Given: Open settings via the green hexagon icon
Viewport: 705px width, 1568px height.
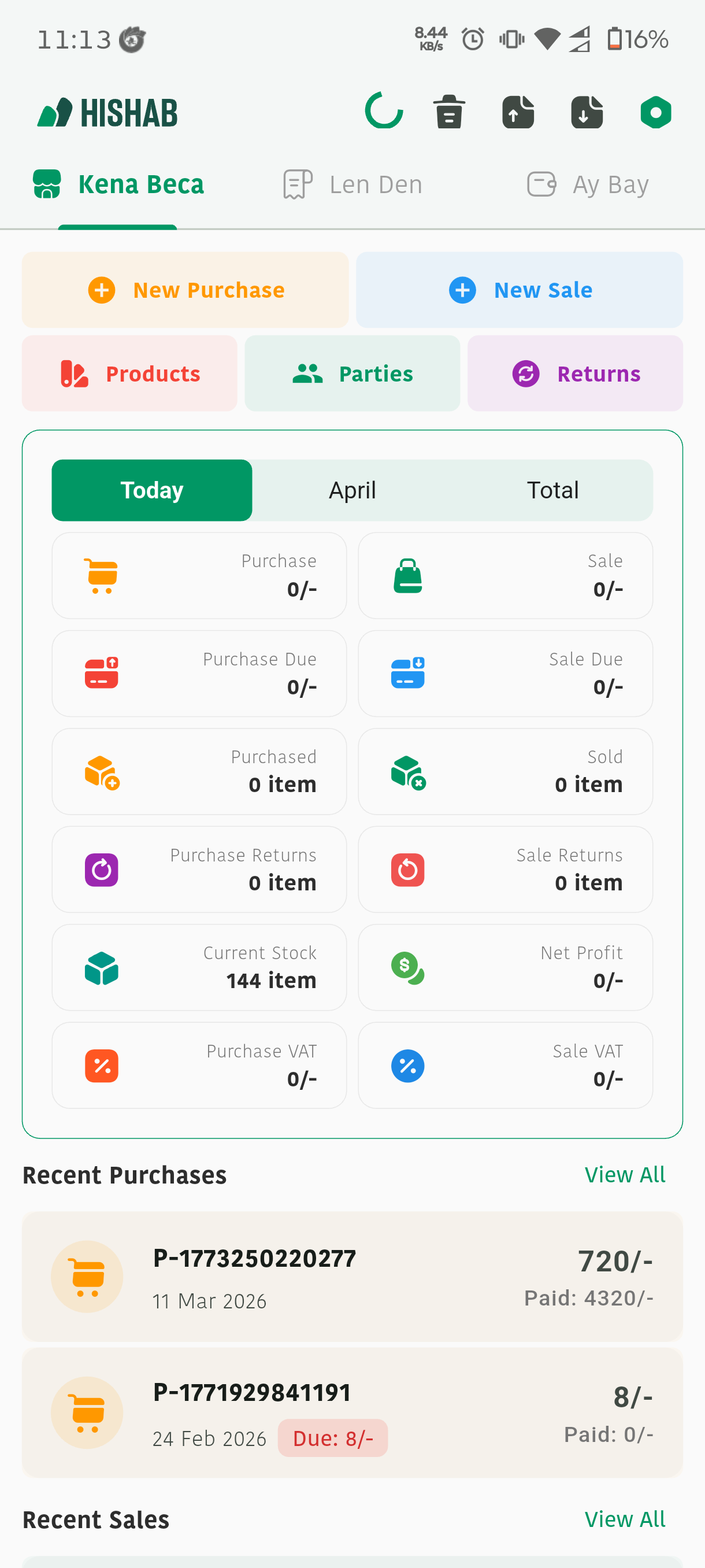Looking at the screenshot, I should [x=655, y=112].
